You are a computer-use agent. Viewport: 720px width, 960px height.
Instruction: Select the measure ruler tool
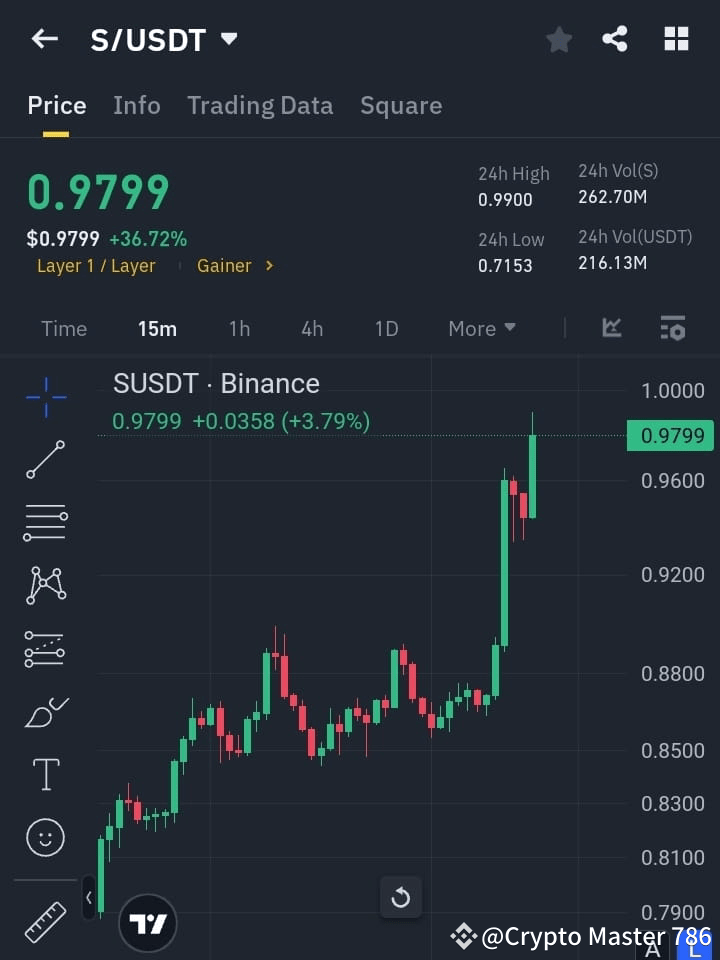point(45,921)
